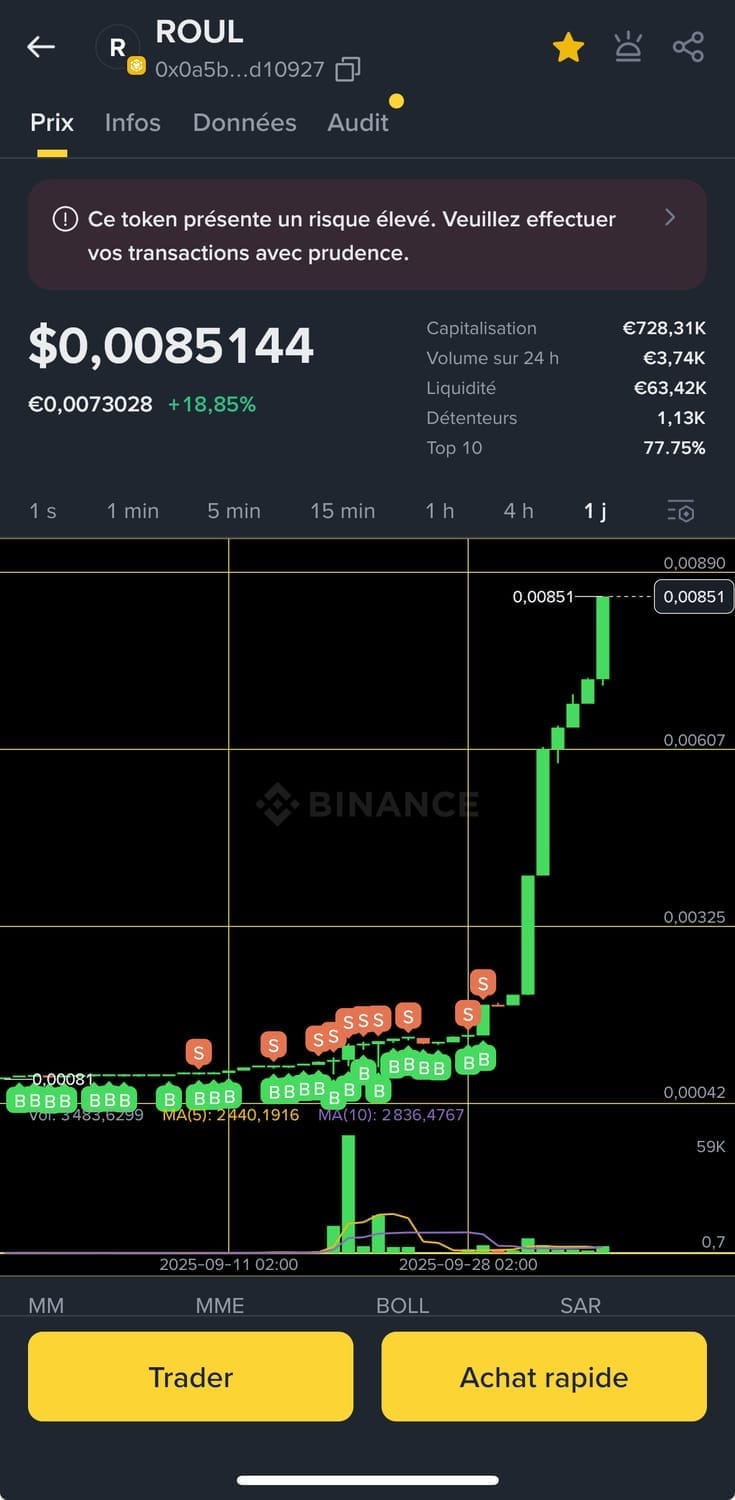Change chart interval to 5 min
Screen dimensions: 735x1500
pyautogui.click(x=234, y=511)
